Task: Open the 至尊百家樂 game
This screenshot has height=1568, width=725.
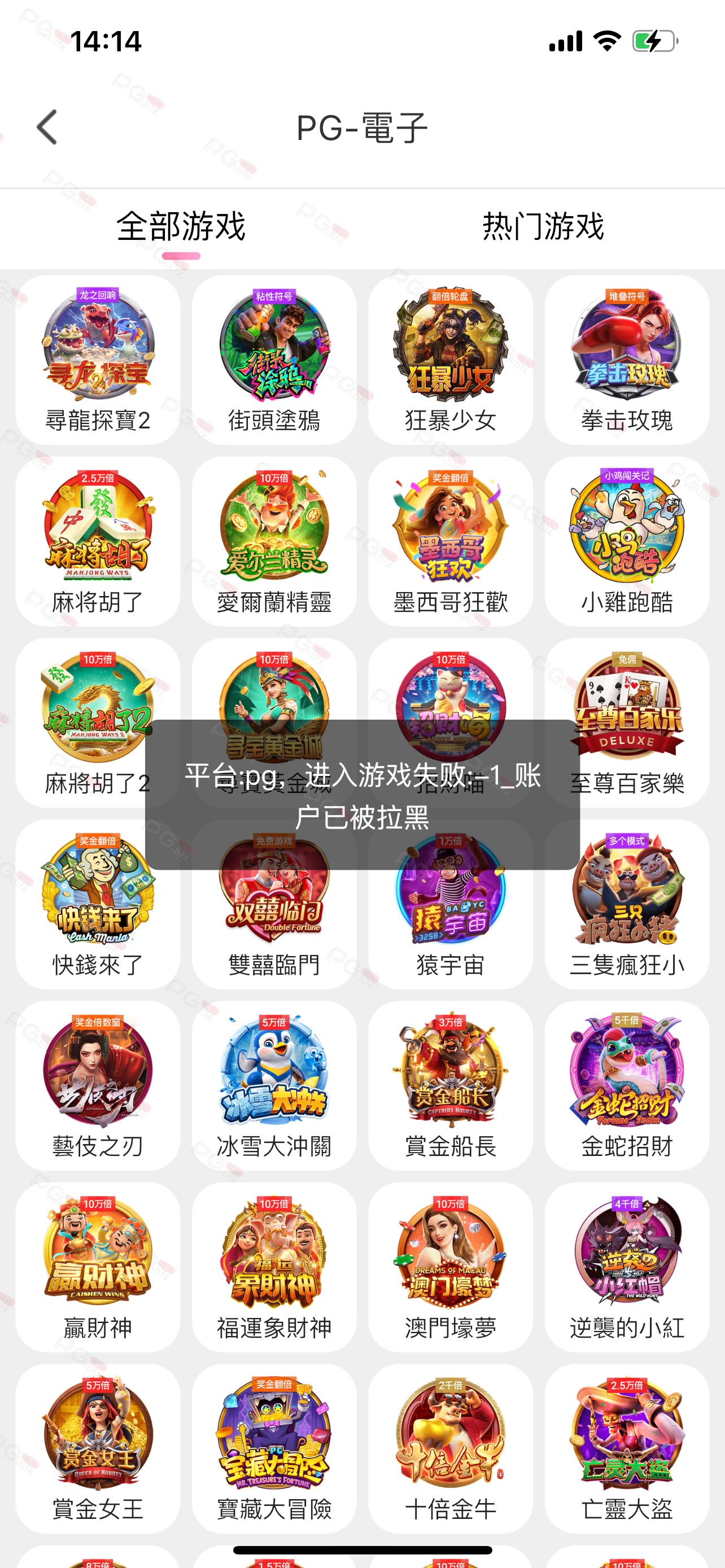Action: coord(627,722)
